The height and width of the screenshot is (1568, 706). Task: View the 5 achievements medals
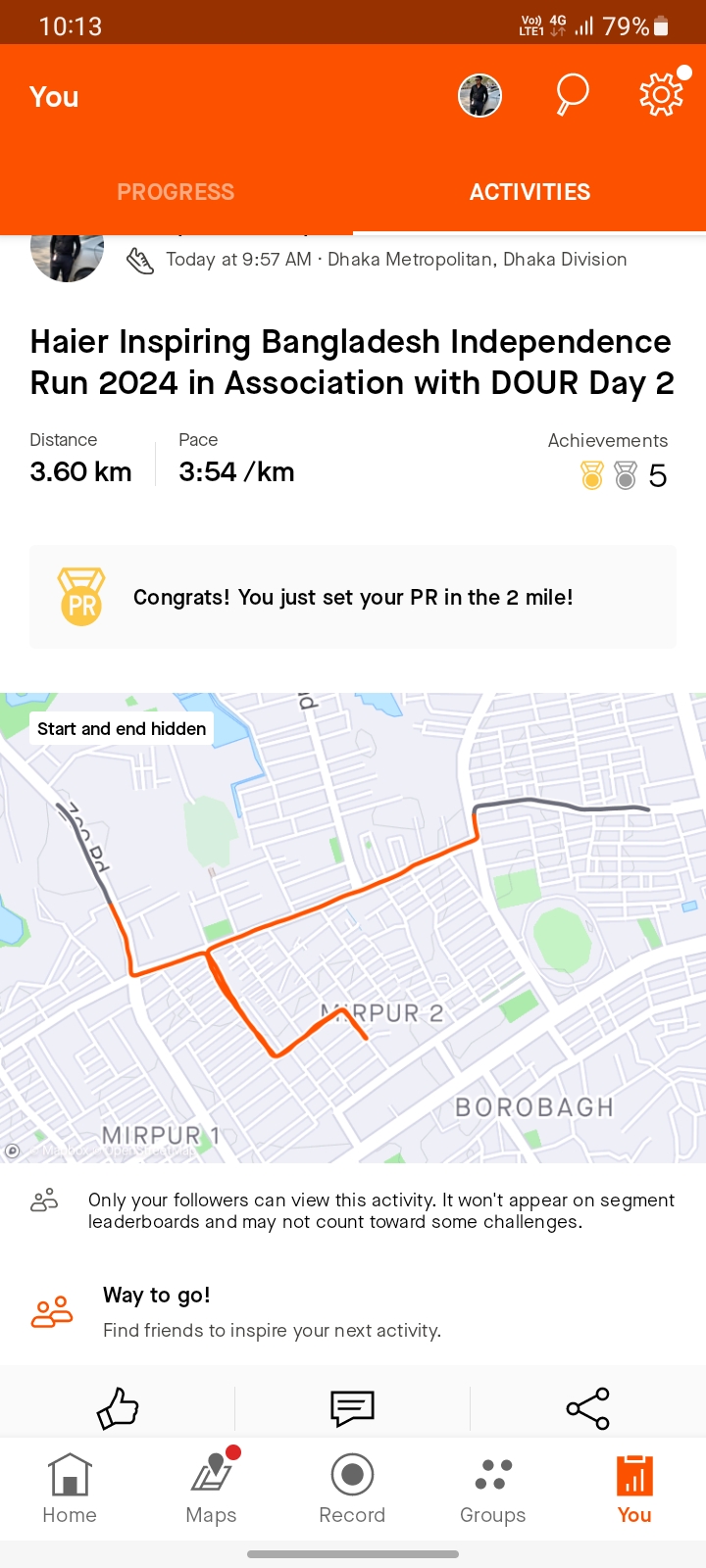(624, 475)
